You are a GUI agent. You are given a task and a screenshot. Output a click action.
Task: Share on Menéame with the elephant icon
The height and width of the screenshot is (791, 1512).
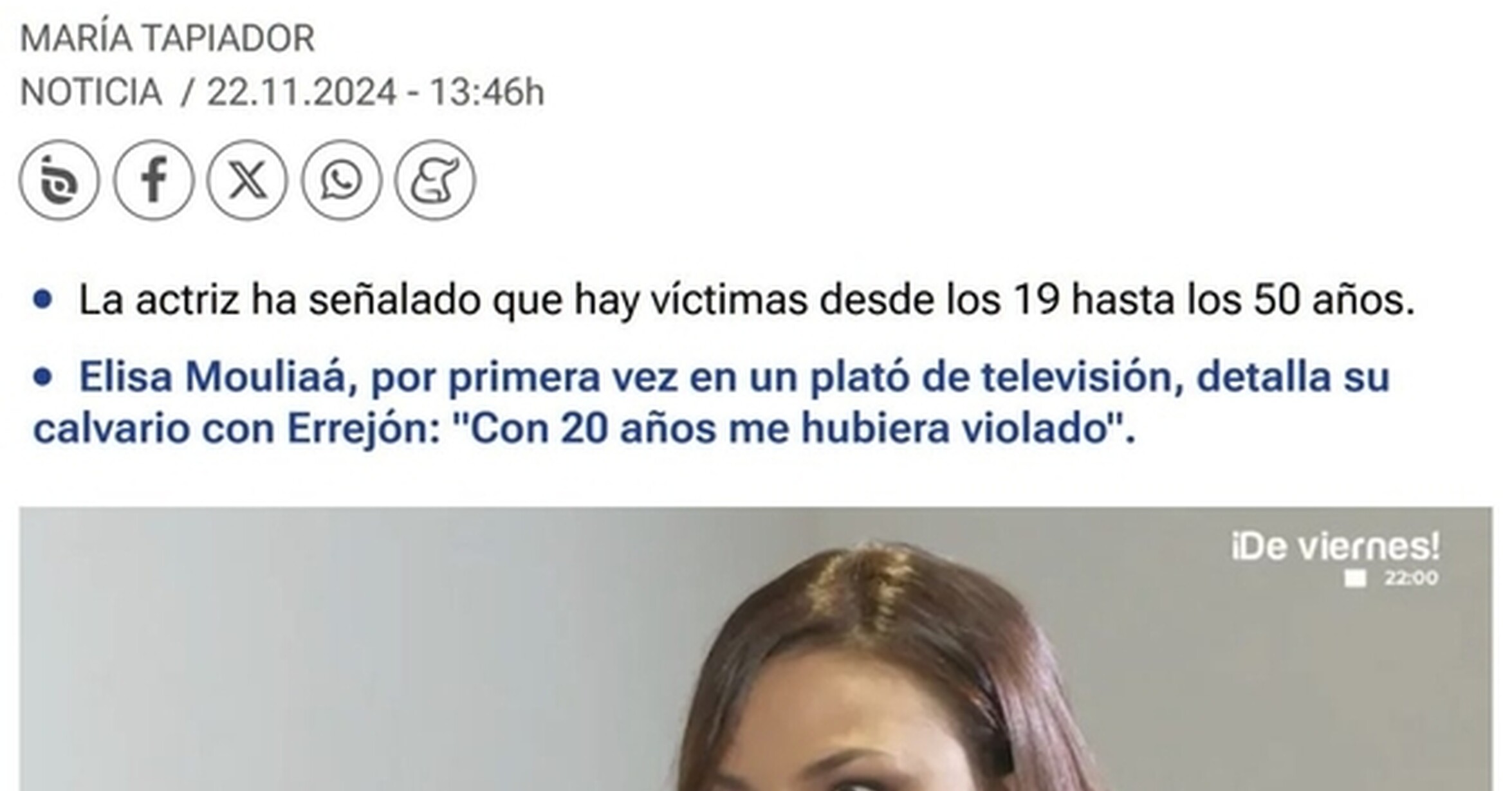pos(435,180)
